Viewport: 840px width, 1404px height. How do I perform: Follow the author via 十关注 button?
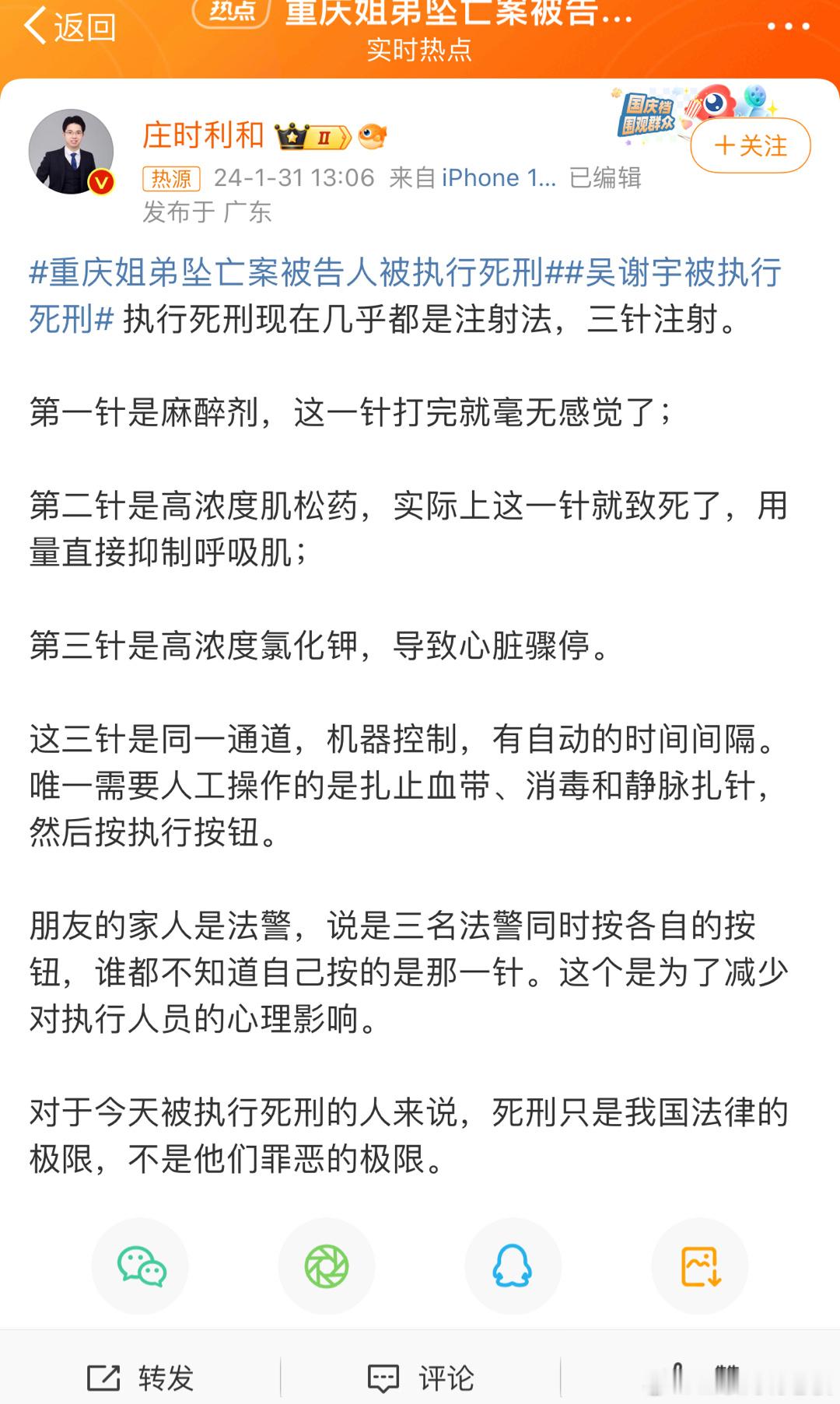click(x=749, y=145)
